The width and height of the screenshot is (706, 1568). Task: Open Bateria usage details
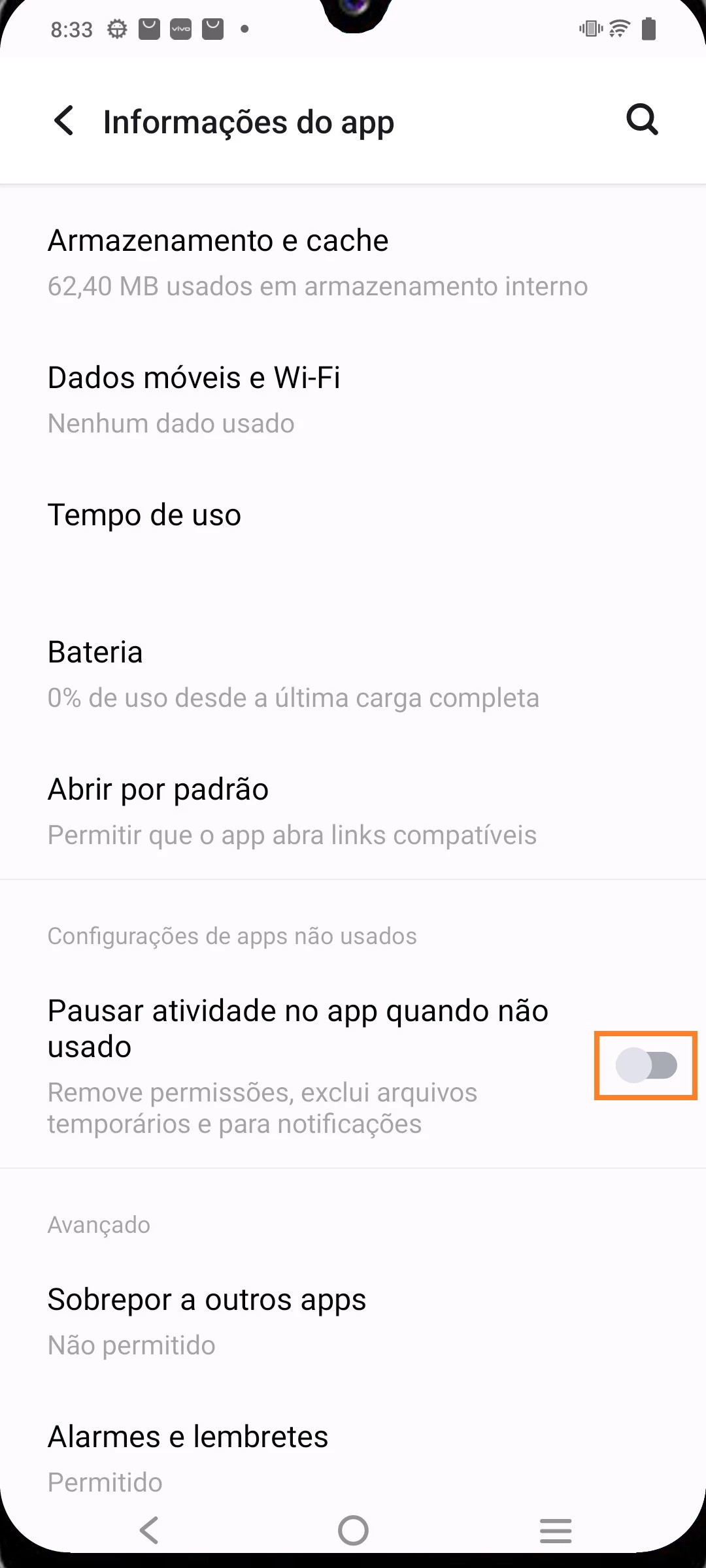[x=293, y=674]
